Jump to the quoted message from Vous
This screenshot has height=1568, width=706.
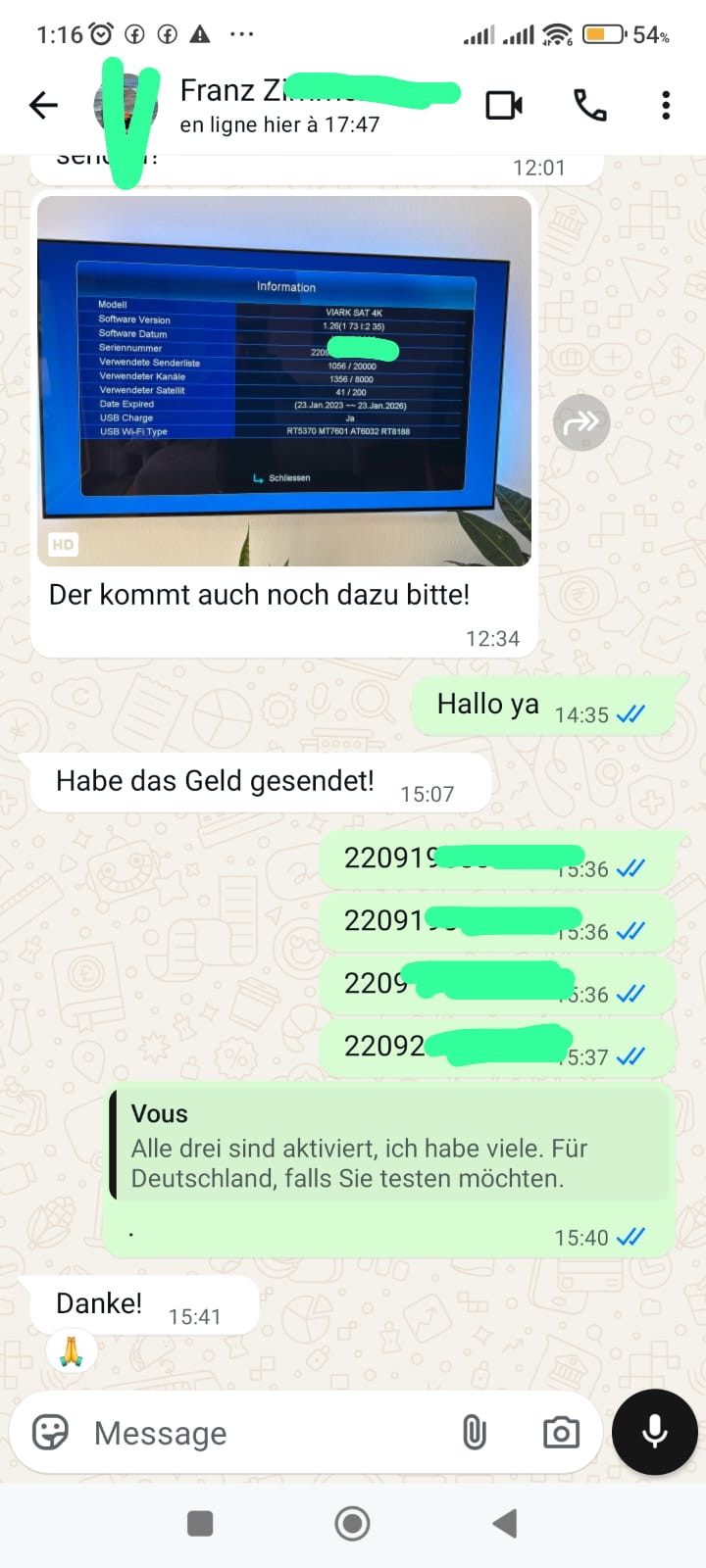click(x=389, y=1145)
